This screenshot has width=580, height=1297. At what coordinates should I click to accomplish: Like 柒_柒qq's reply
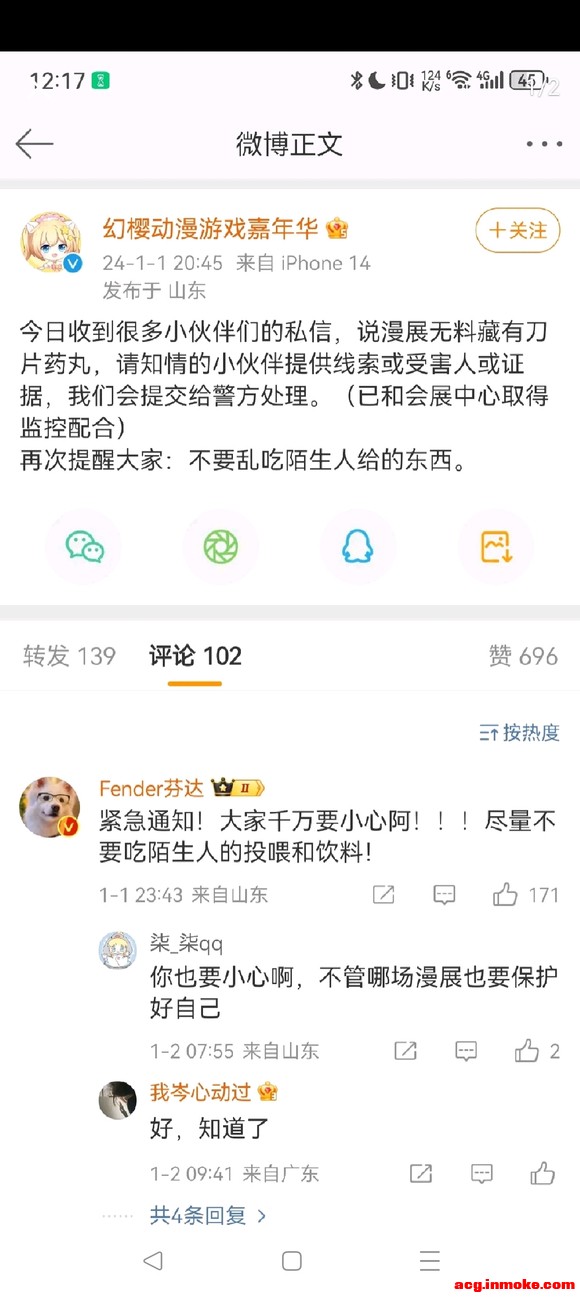pyautogui.click(x=537, y=1050)
